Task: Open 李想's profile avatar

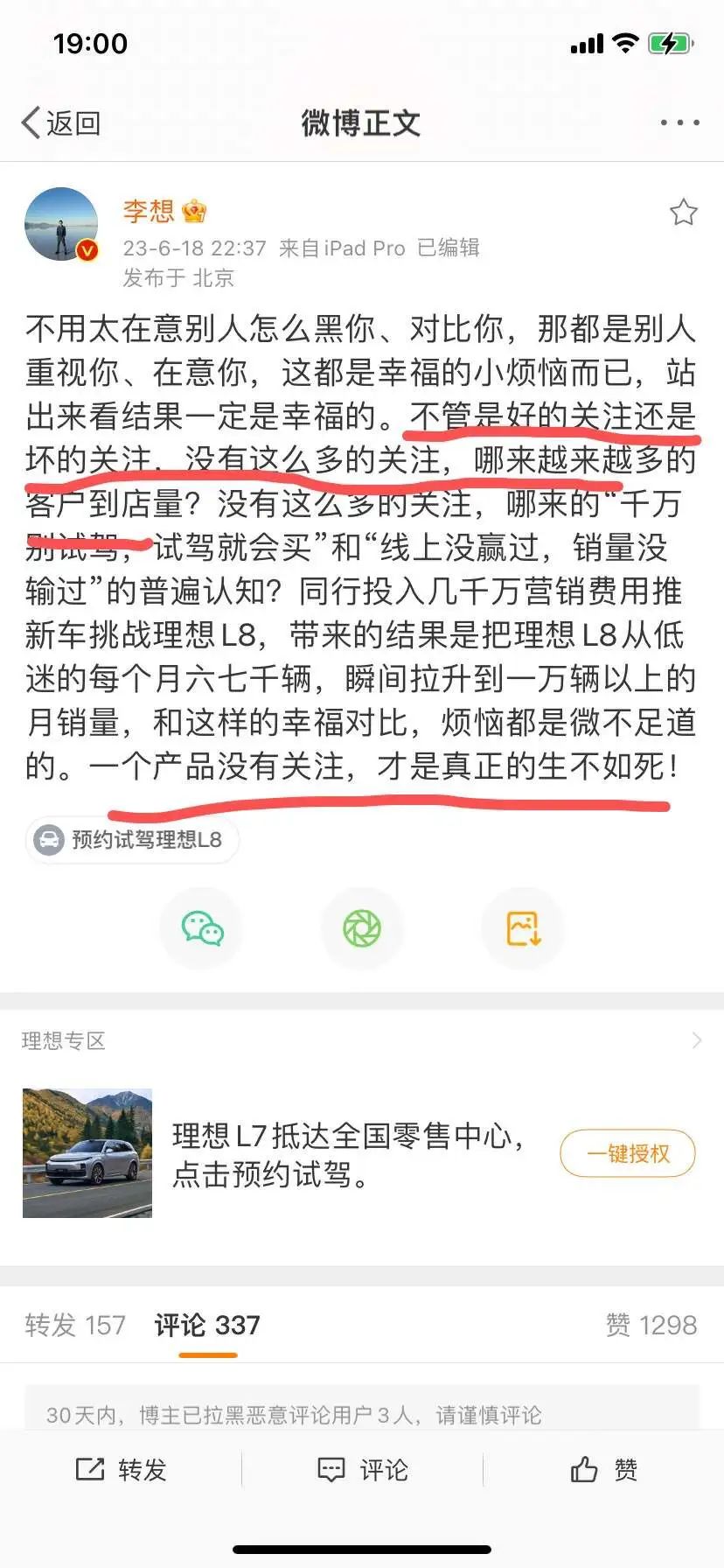Action: (61, 225)
